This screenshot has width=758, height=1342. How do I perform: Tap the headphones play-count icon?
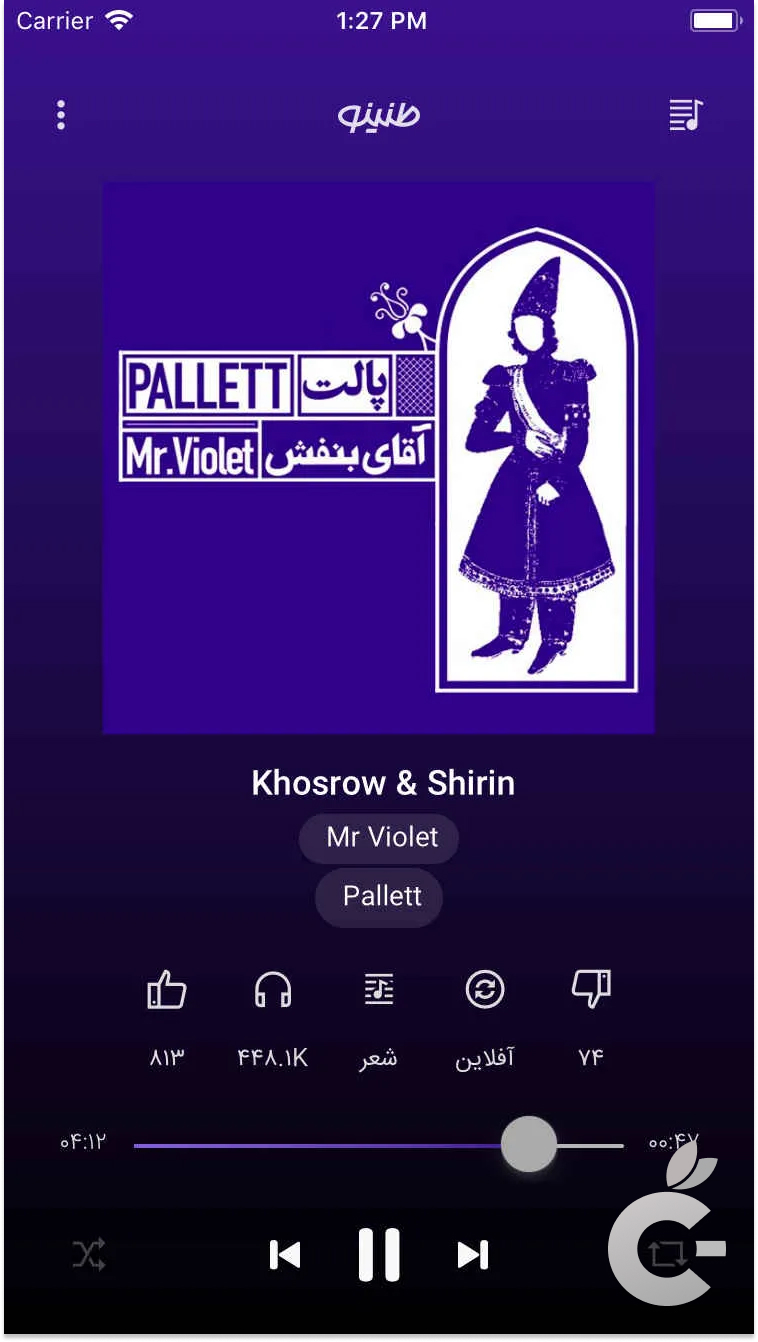pos(273,991)
